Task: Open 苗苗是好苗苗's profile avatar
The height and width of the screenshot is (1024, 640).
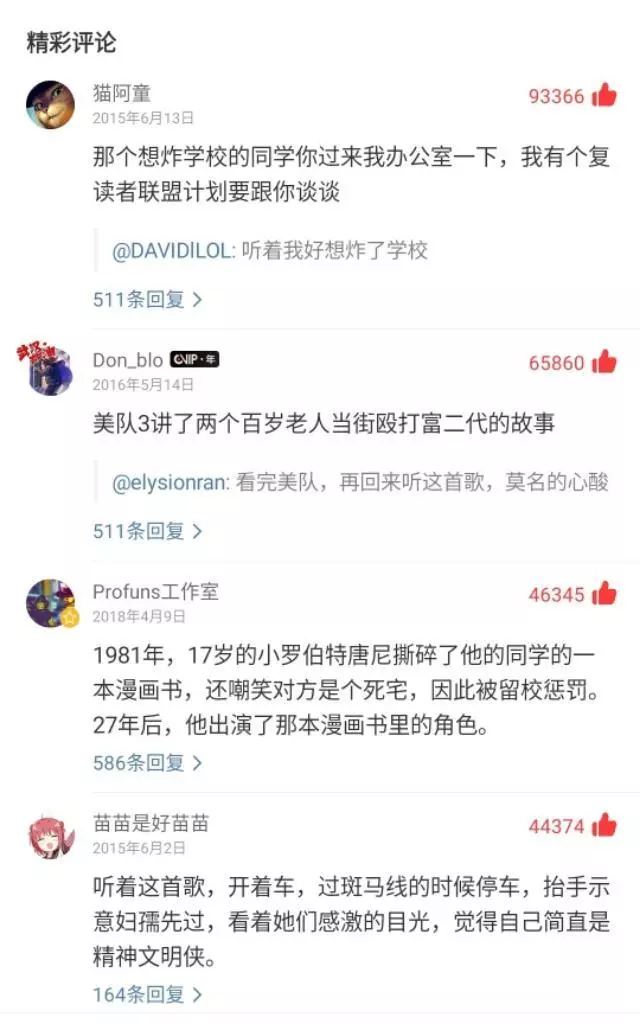Action: coord(50,837)
